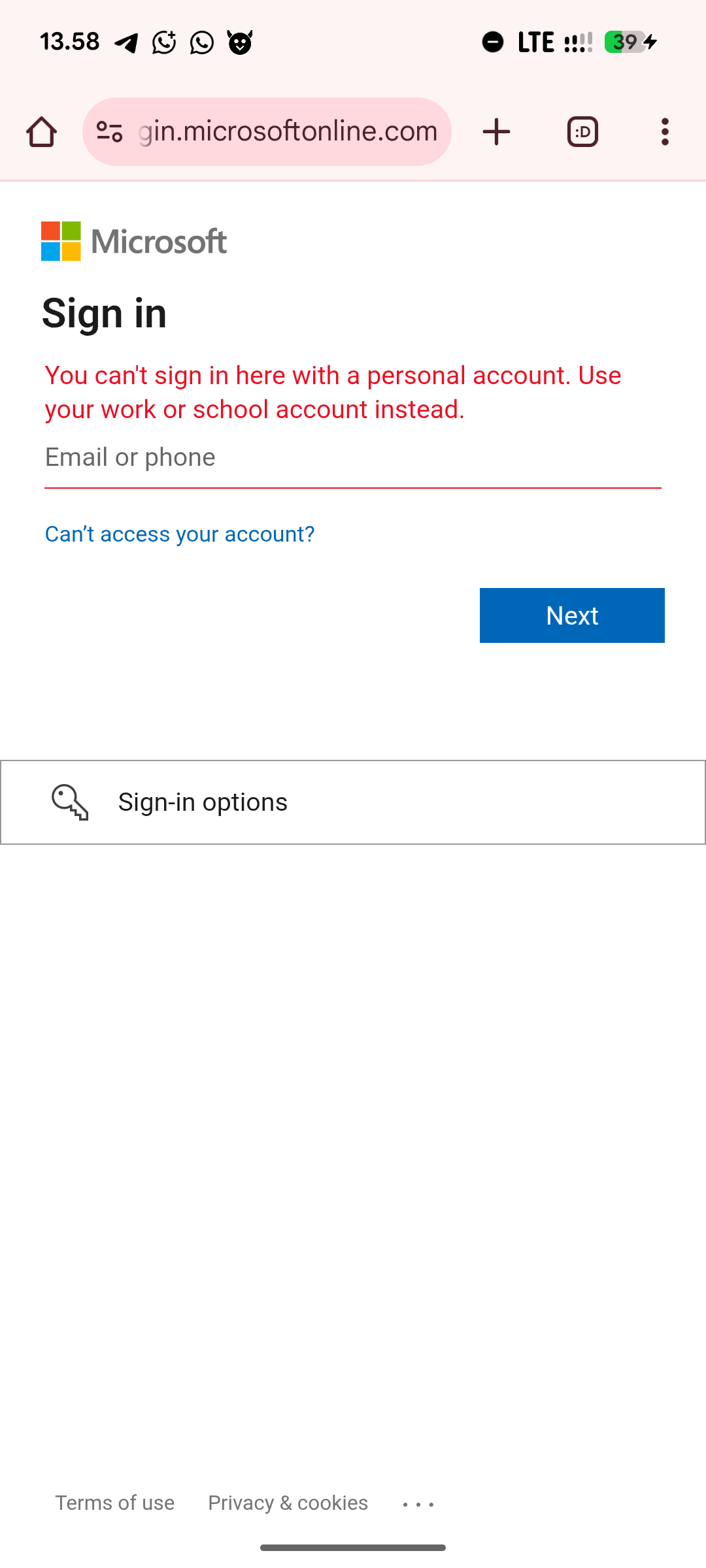This screenshot has width=706, height=1568.
Task: Focus the Email or phone field
Action: [x=353, y=459]
